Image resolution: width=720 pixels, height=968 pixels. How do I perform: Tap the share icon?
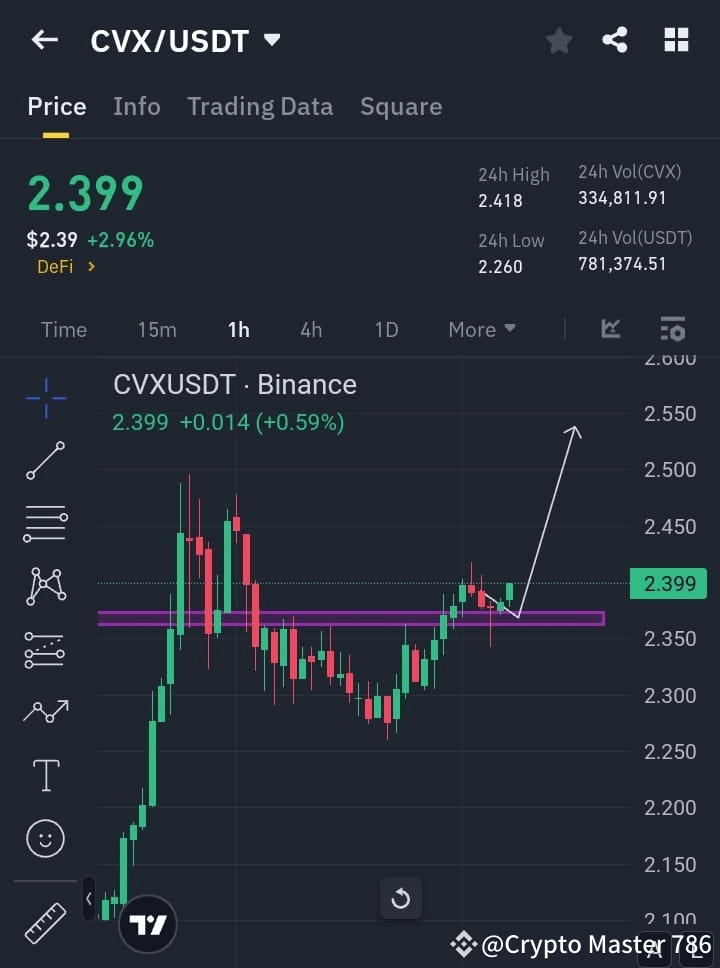(x=615, y=40)
